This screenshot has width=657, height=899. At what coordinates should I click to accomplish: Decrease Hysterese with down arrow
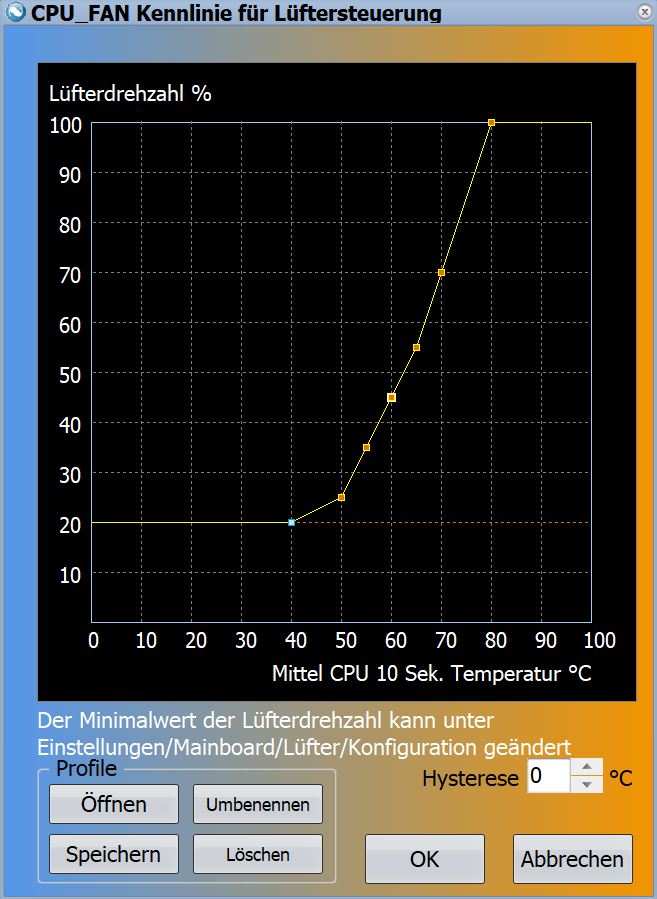click(x=586, y=784)
